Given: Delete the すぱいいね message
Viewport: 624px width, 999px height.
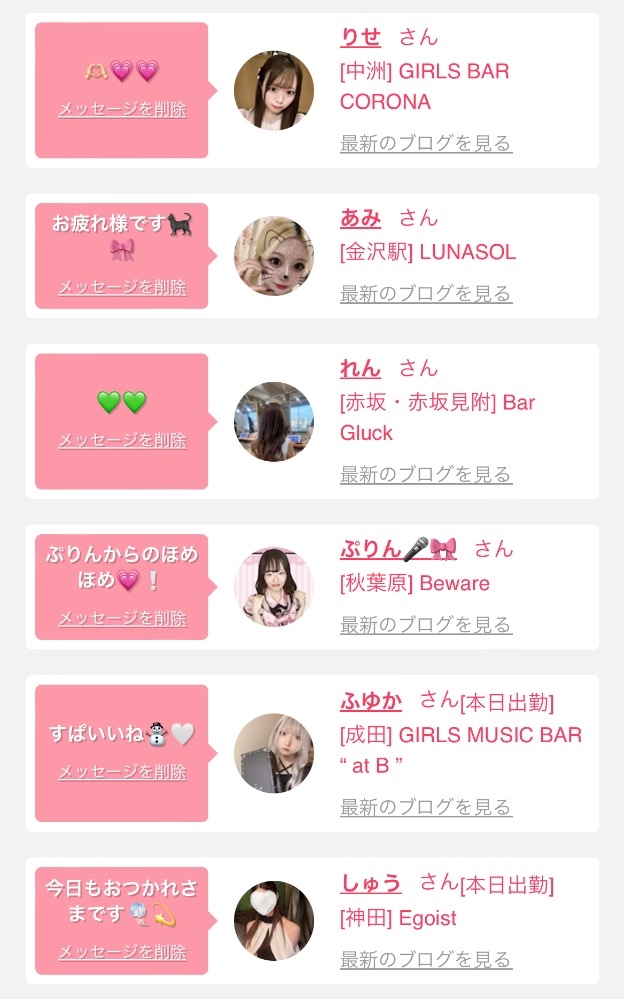Looking at the screenshot, I should (122, 771).
